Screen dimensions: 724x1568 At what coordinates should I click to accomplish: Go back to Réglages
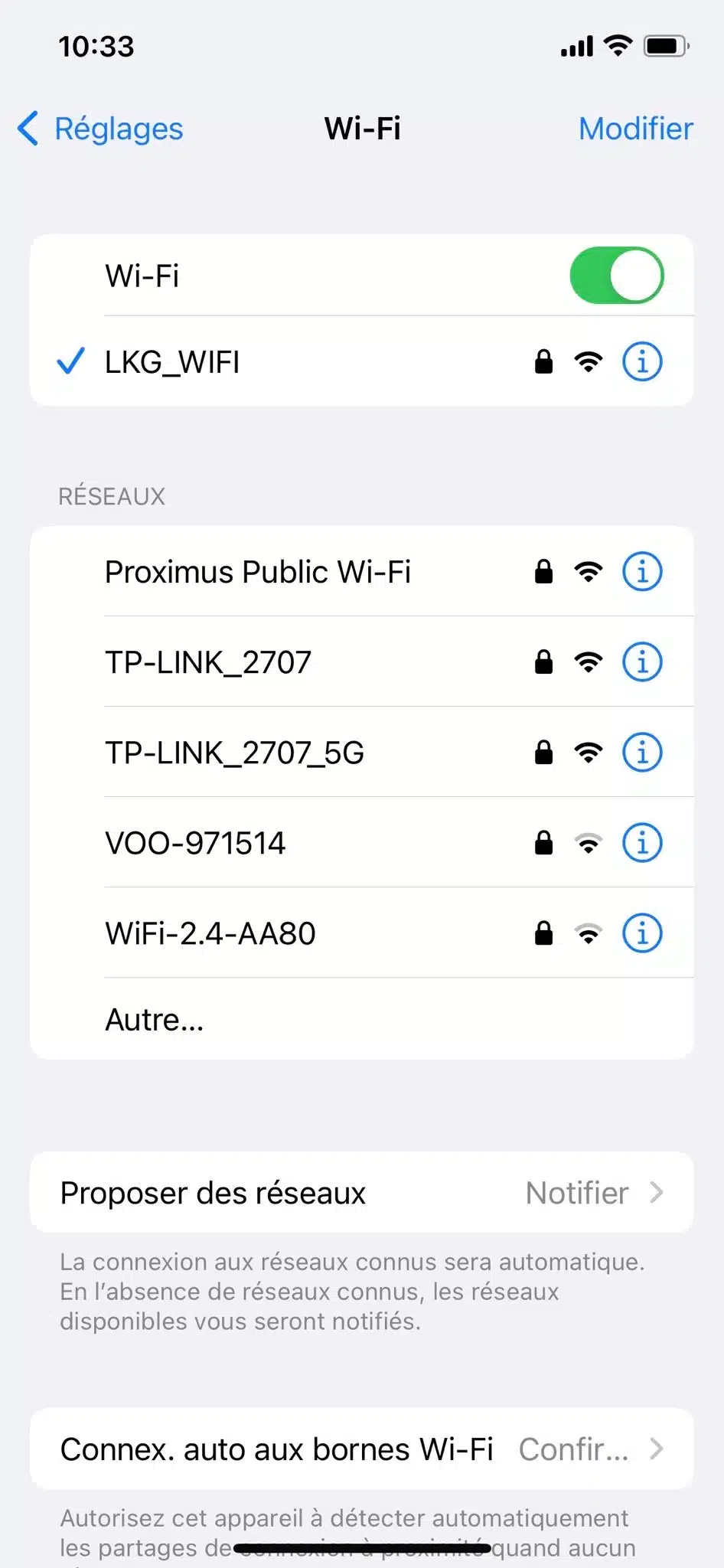[x=101, y=129]
